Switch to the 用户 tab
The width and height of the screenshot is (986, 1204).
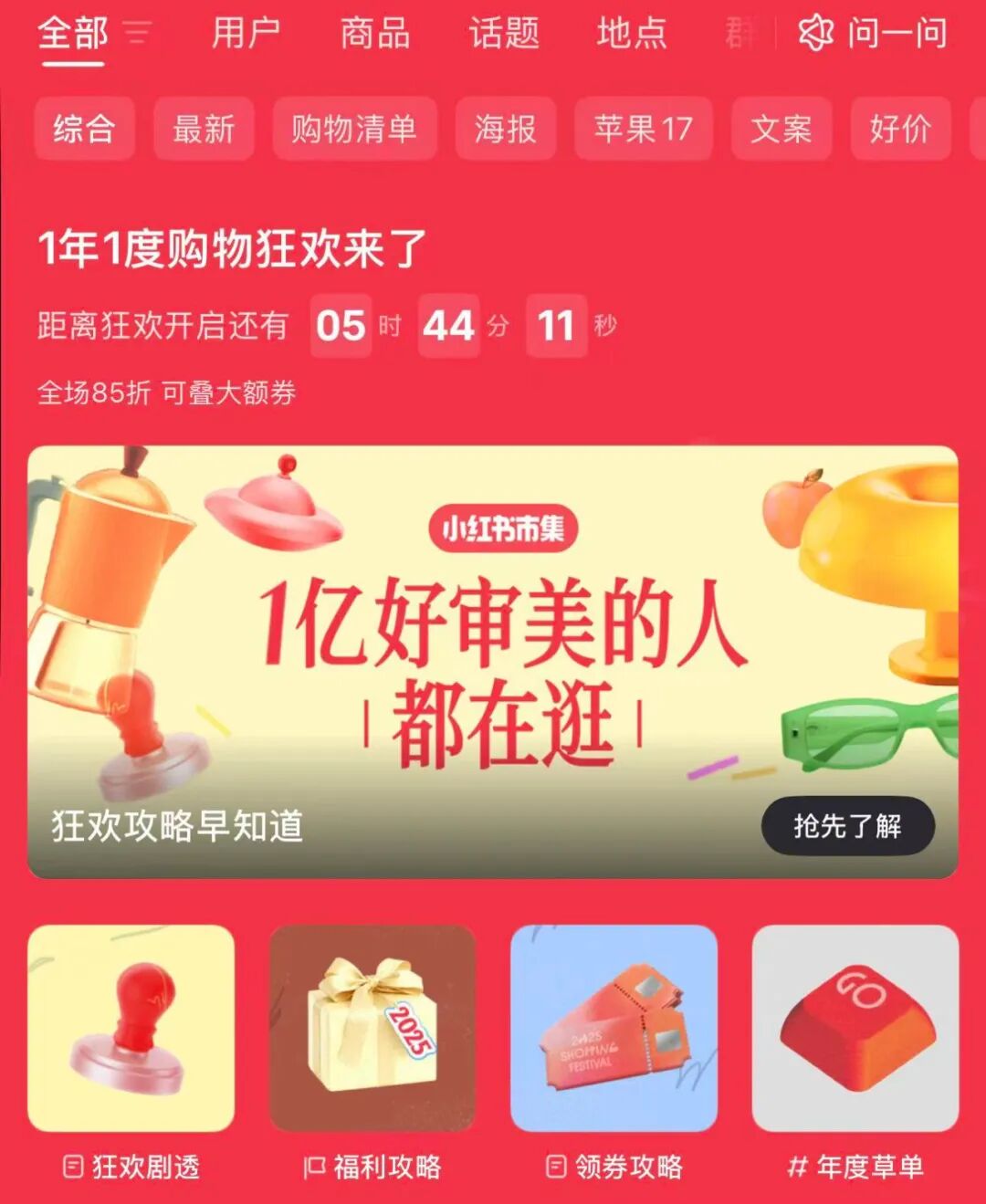pos(246,34)
